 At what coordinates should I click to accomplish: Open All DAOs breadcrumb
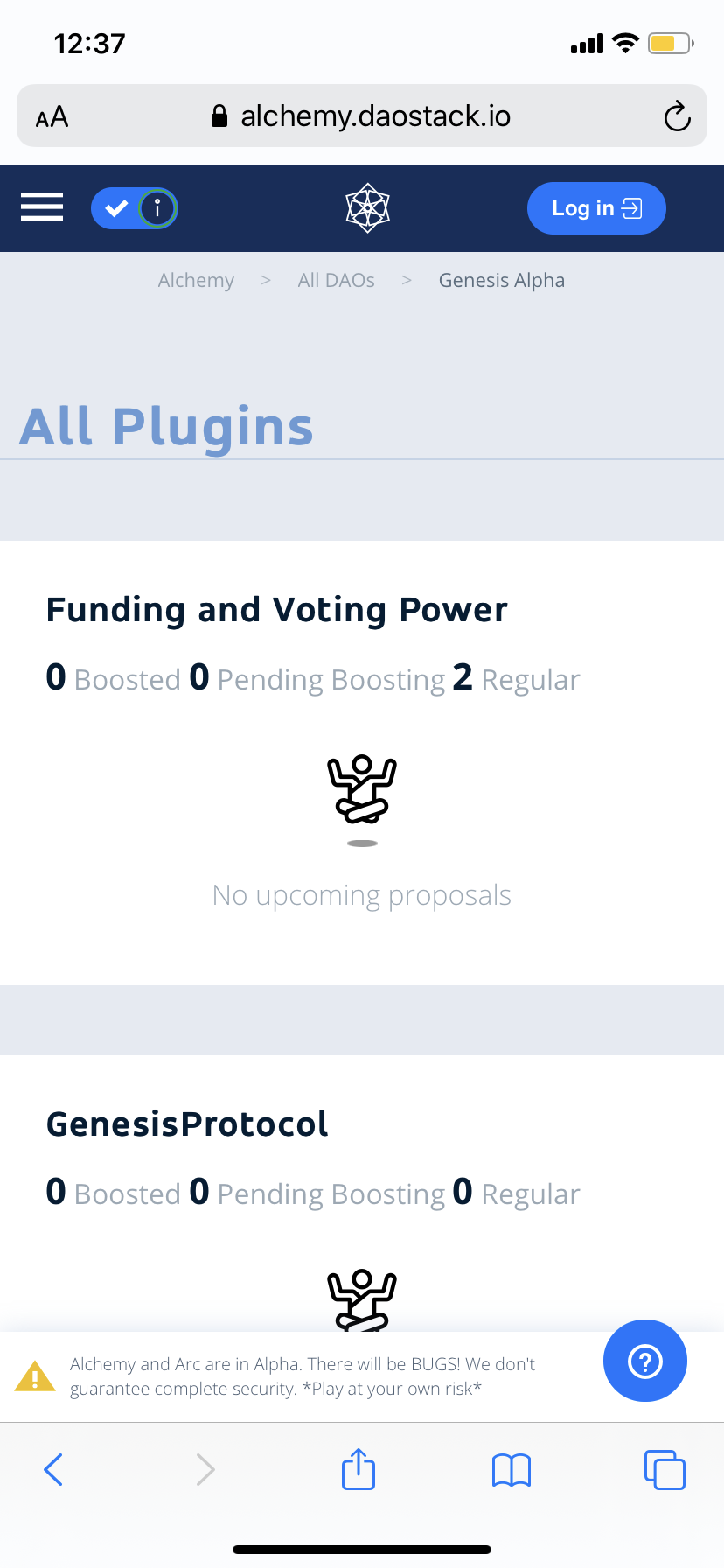pos(336,280)
